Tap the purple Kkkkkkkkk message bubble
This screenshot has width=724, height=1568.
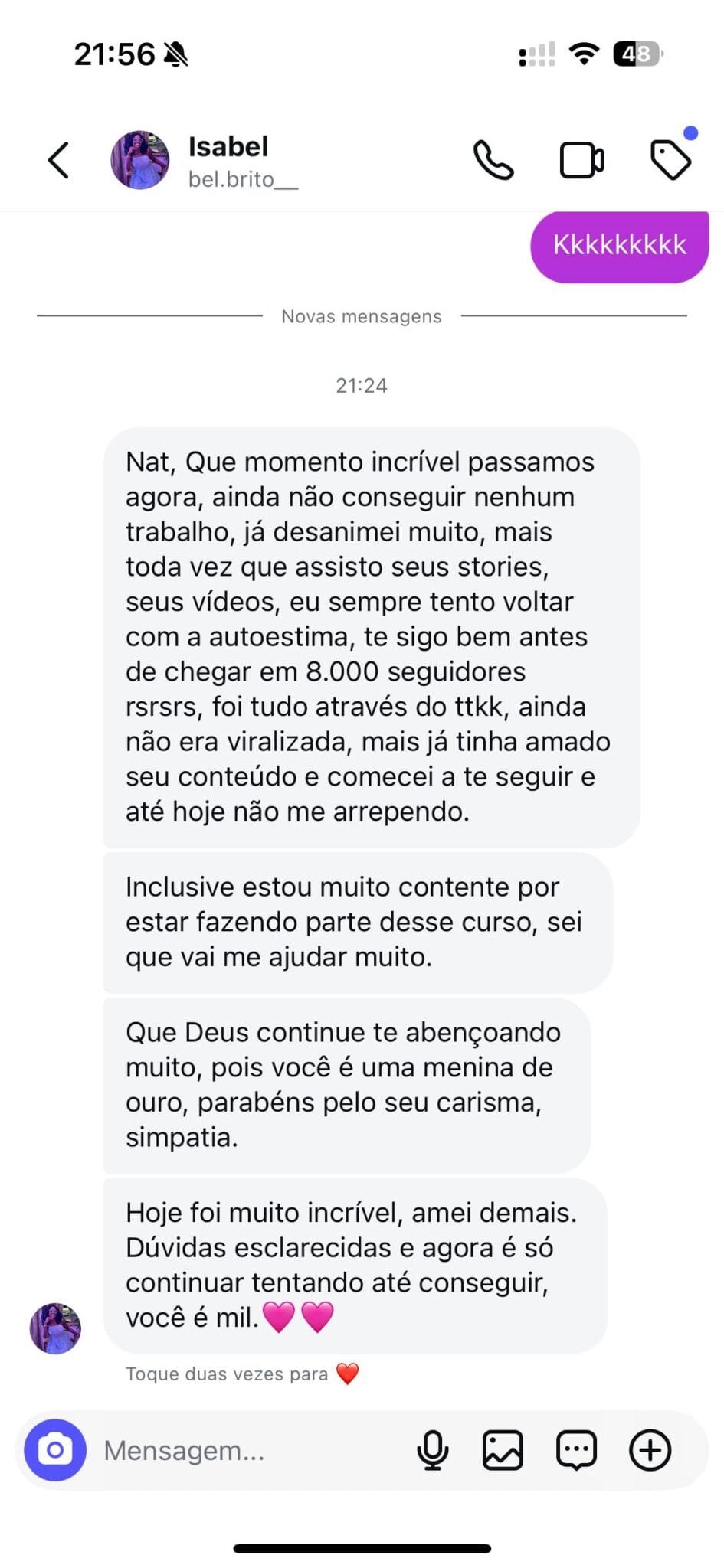619,246
